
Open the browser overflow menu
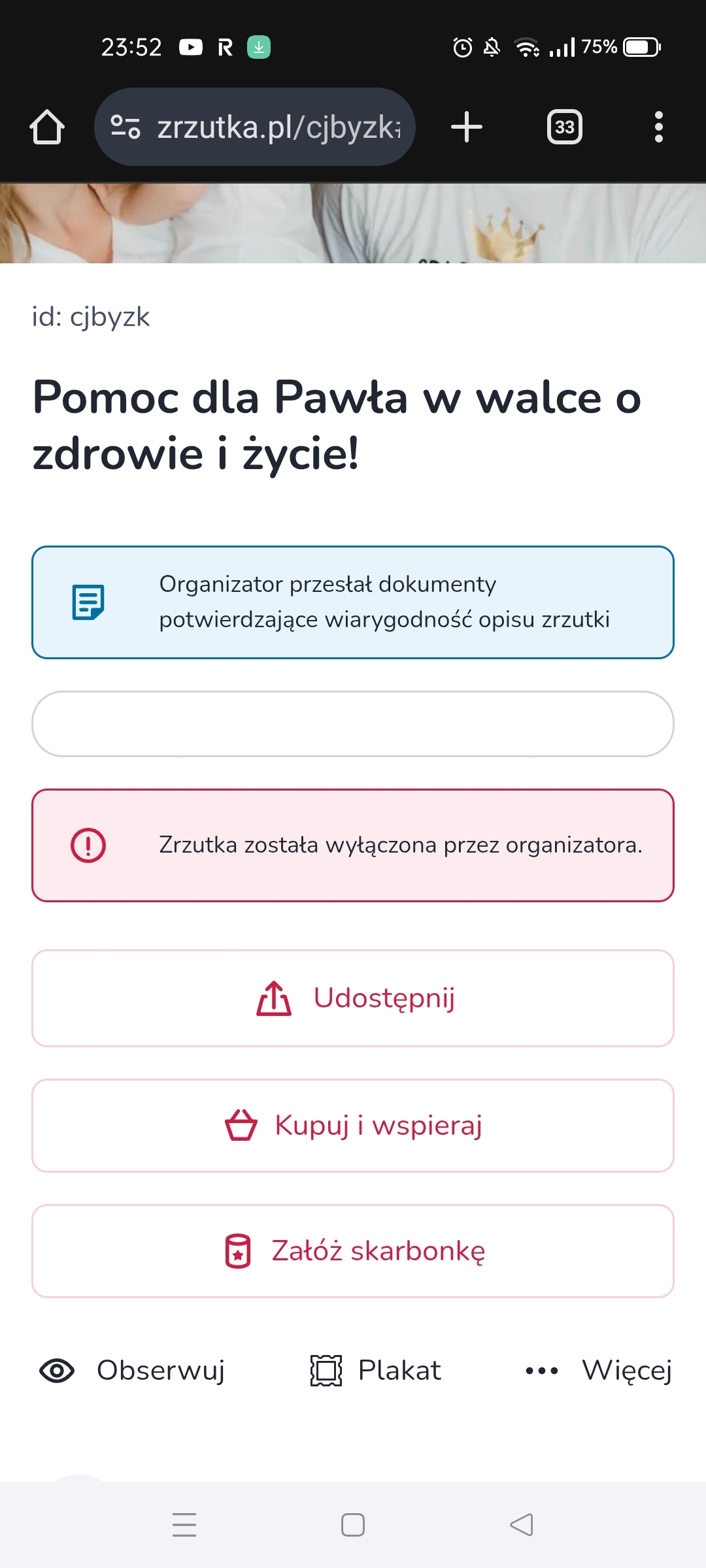tap(658, 127)
